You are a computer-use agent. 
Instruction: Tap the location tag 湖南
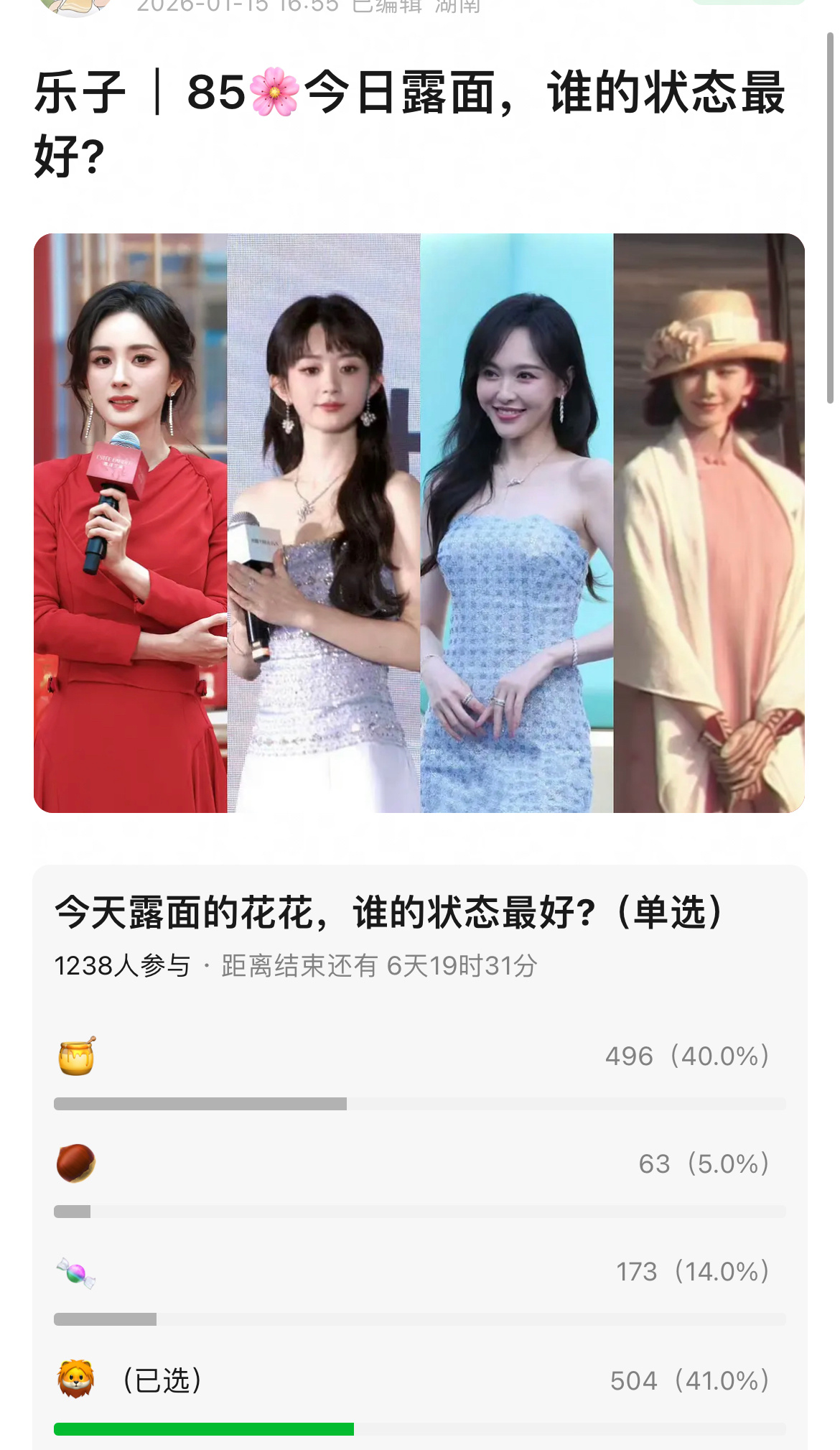tap(459, 5)
